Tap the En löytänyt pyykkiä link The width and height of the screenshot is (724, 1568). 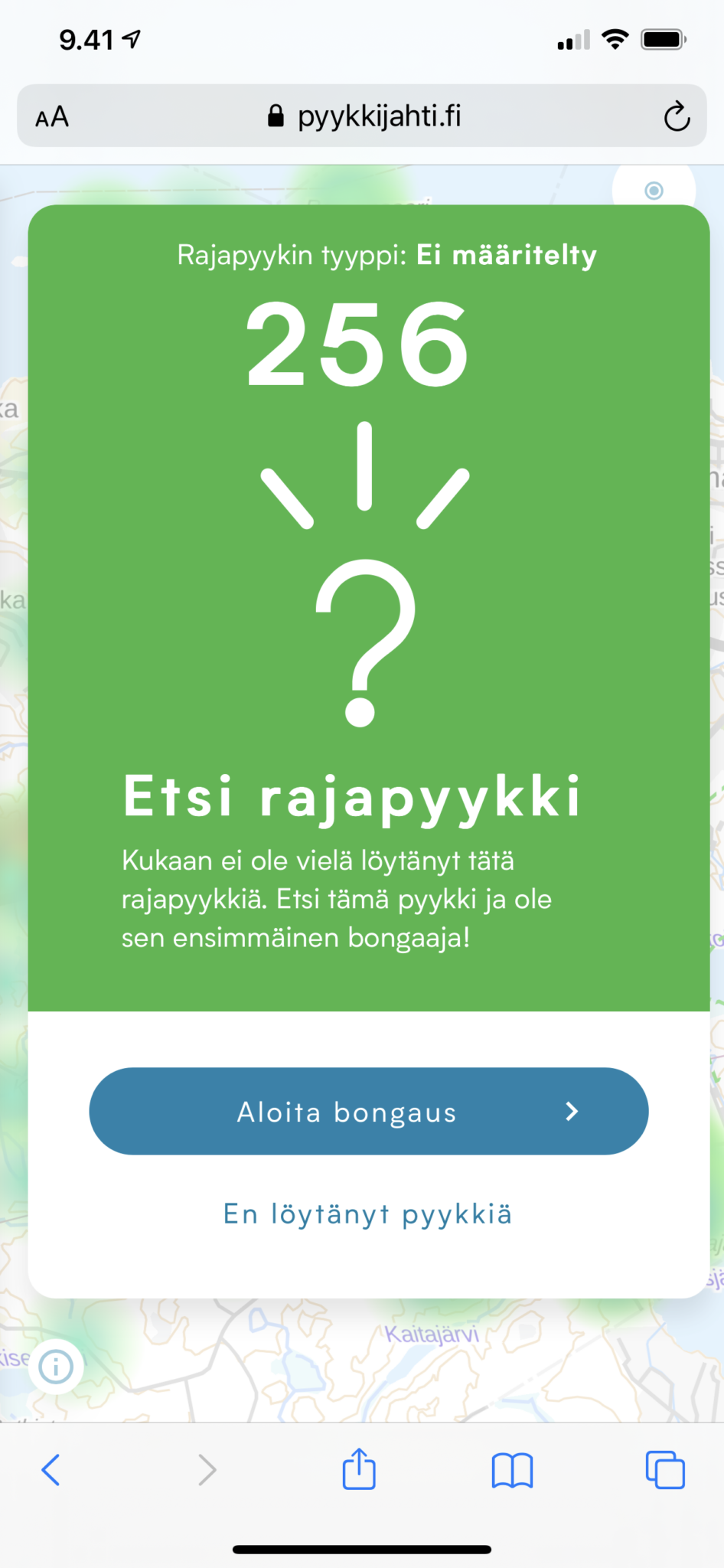pyautogui.click(x=368, y=1214)
